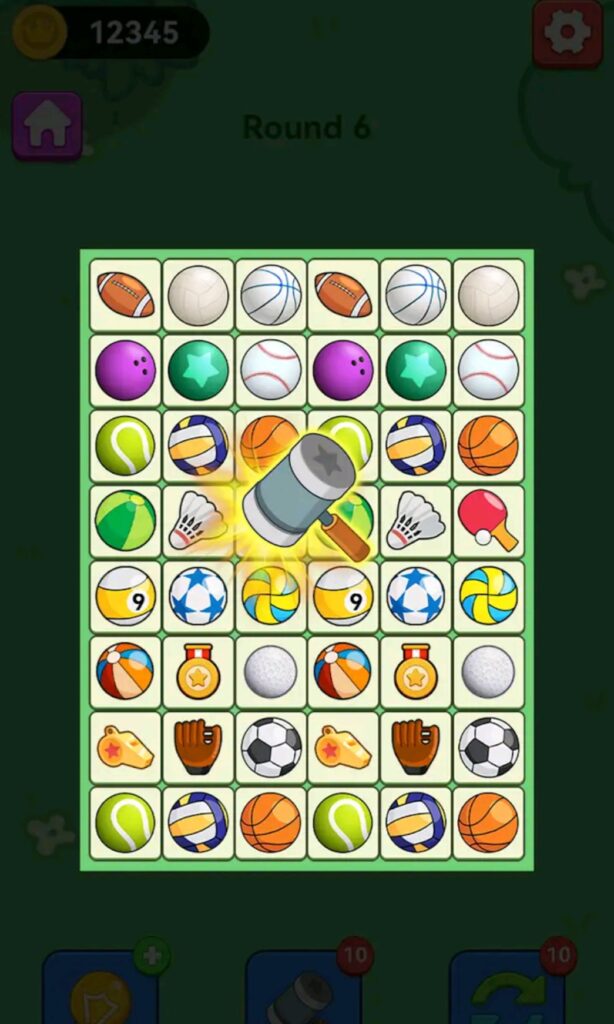Viewport: 614px width, 1024px height.
Task: Select the red ping pong paddle tile
Action: 488,521
